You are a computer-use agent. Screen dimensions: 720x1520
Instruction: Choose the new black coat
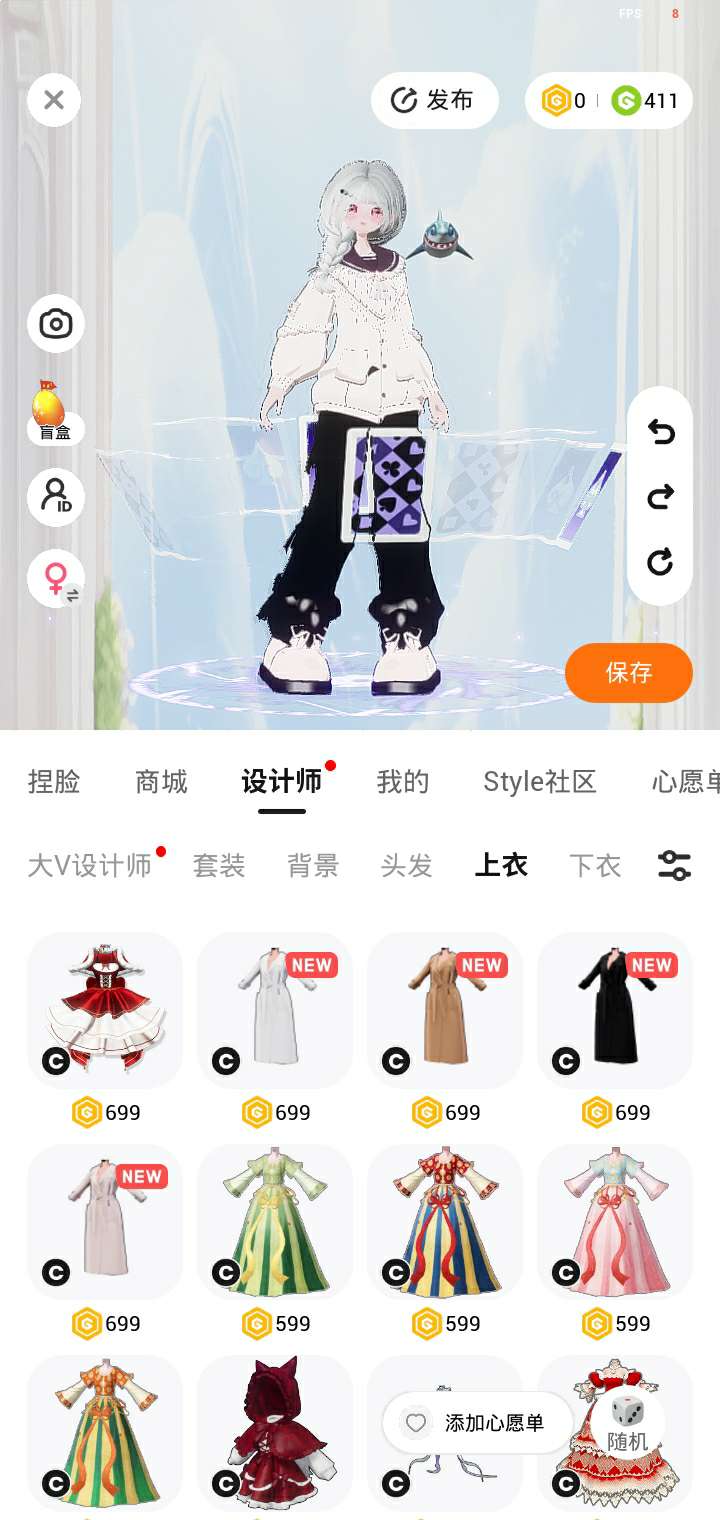615,1010
